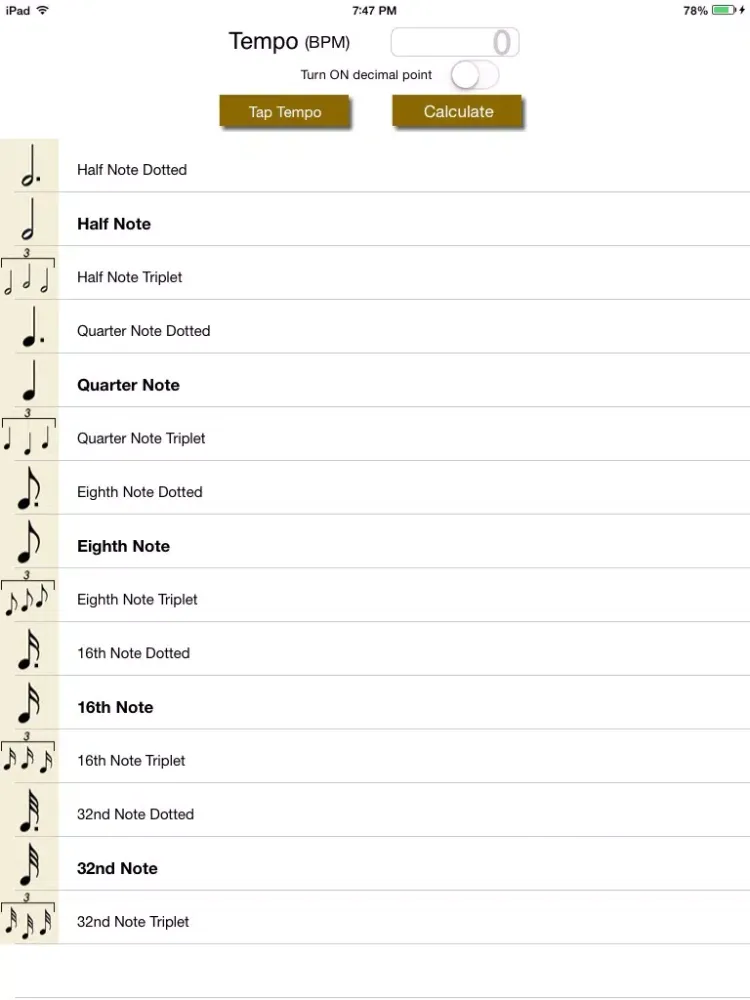Toggle the Turn ON decimal point switch
Viewport: 750px width, 1000px height.
pos(473,74)
